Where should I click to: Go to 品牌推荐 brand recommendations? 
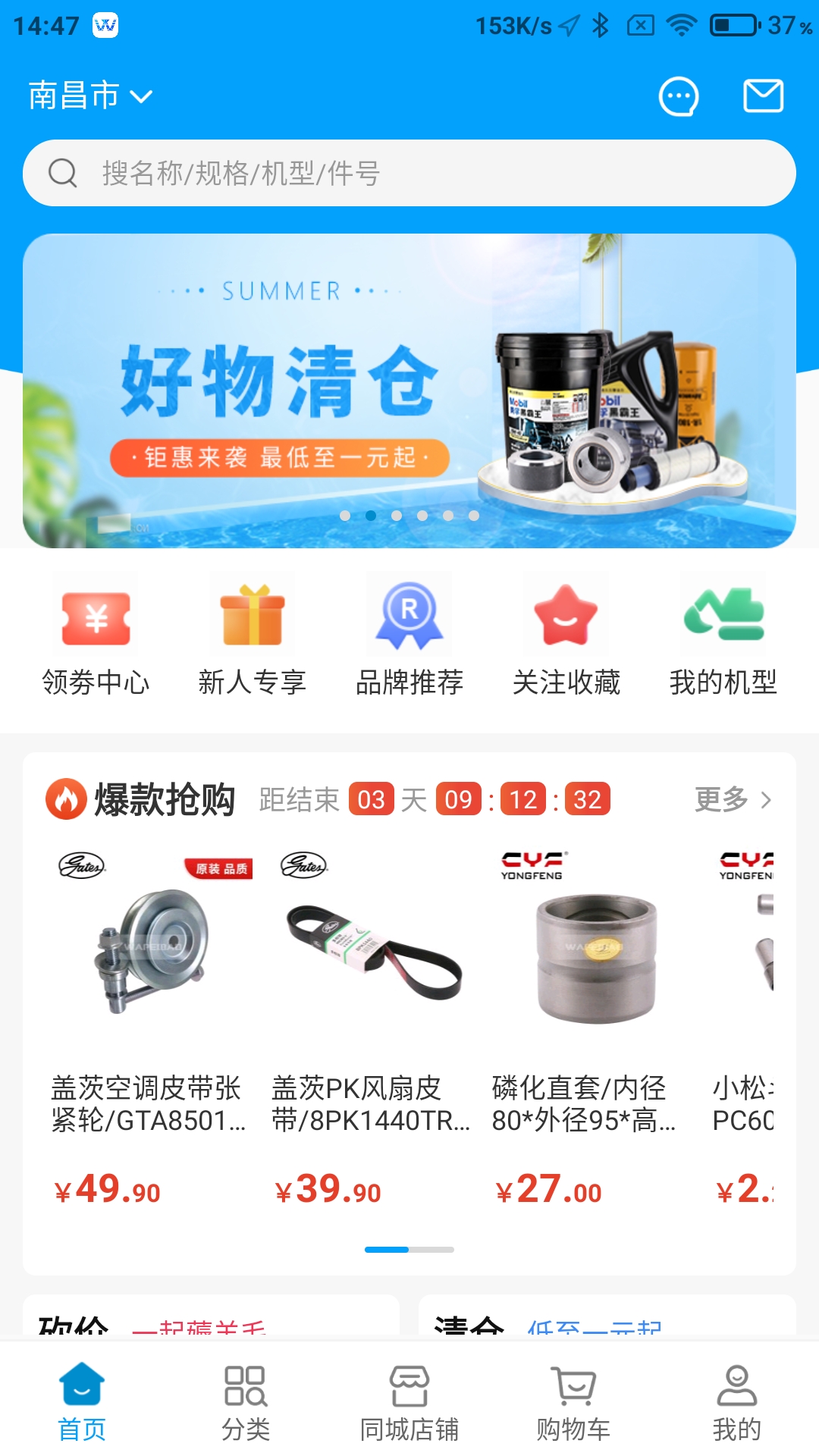point(409,635)
